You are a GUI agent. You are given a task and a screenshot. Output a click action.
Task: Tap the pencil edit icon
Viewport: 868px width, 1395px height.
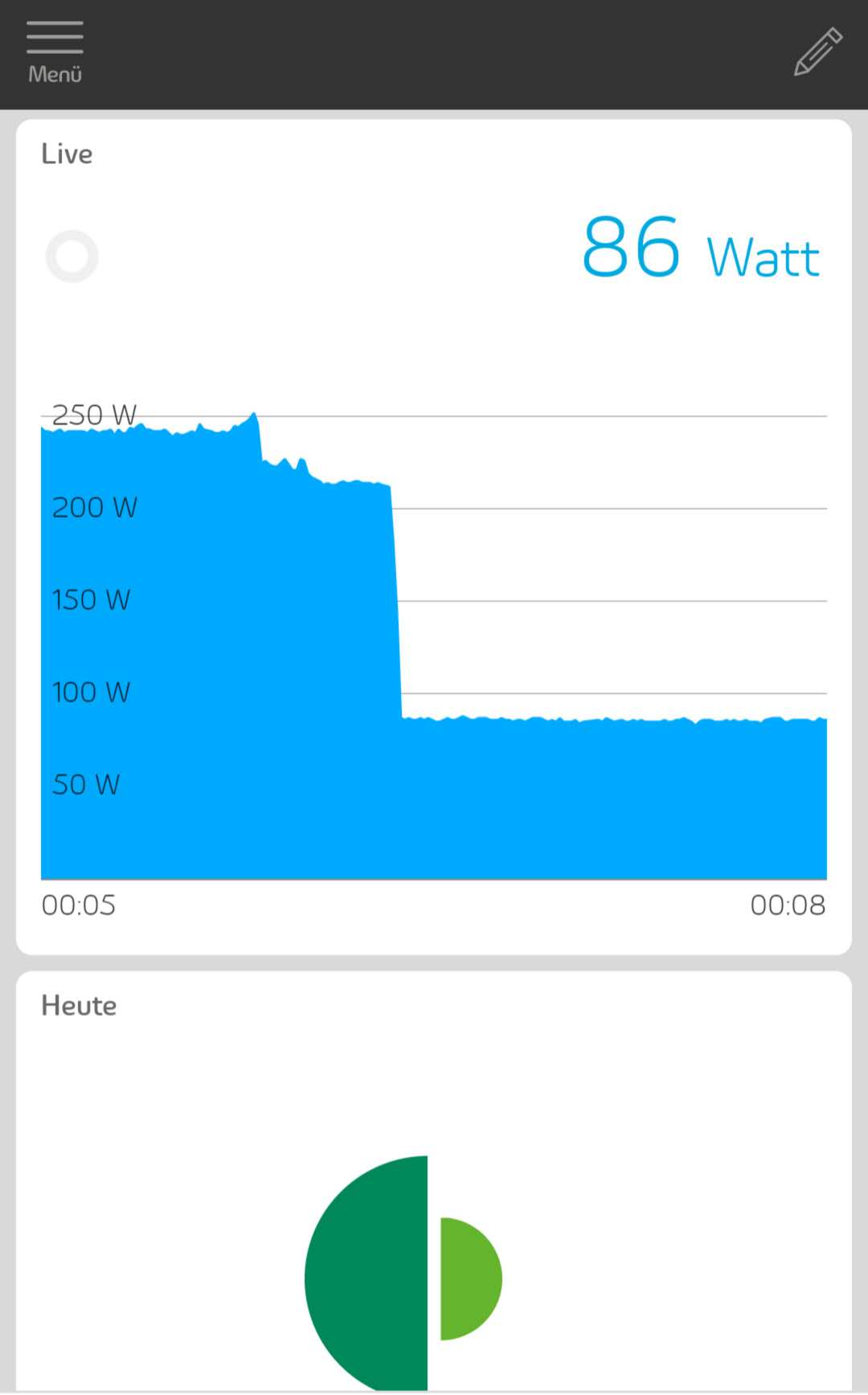click(818, 51)
